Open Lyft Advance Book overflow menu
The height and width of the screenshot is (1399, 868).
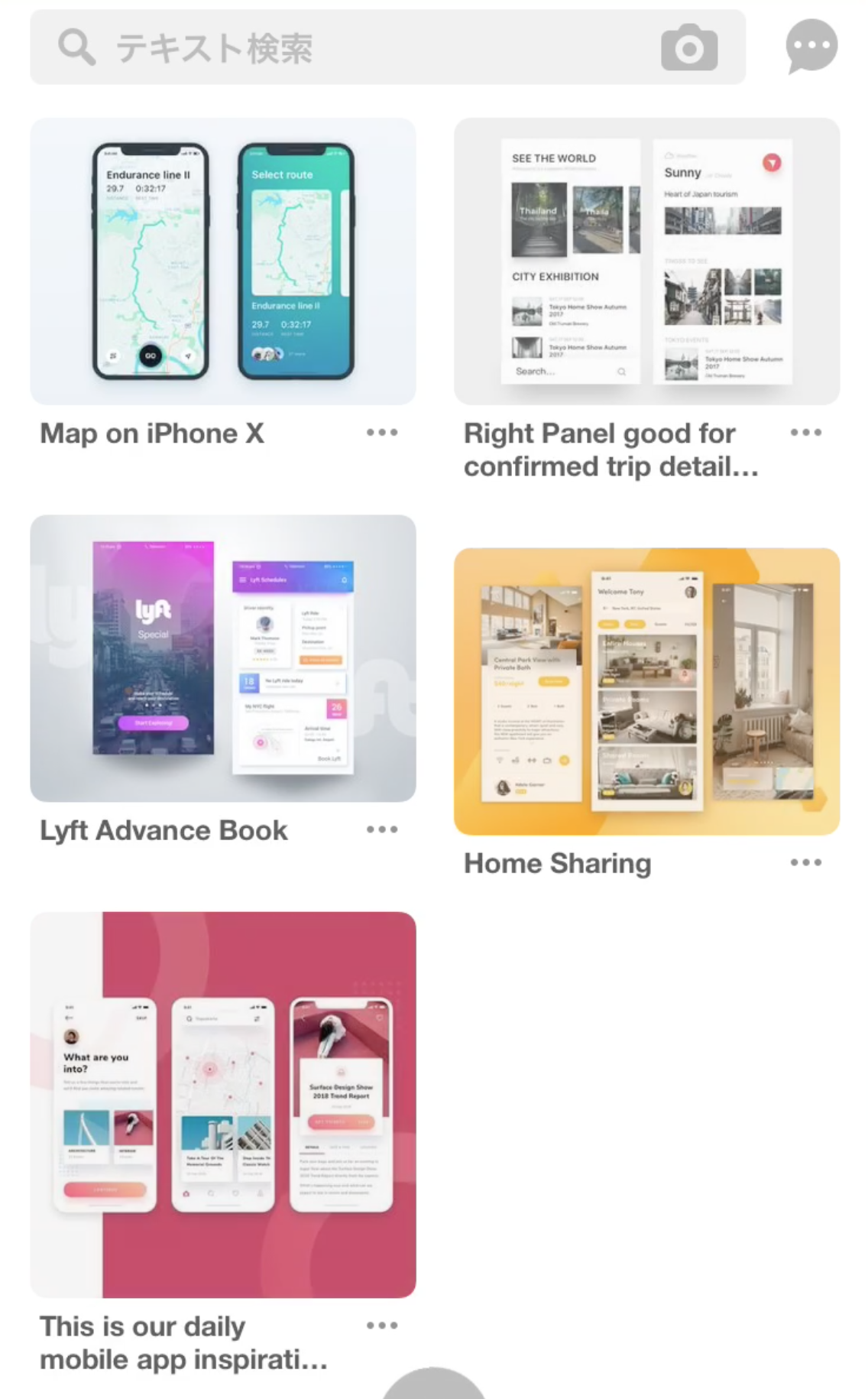pos(382,829)
